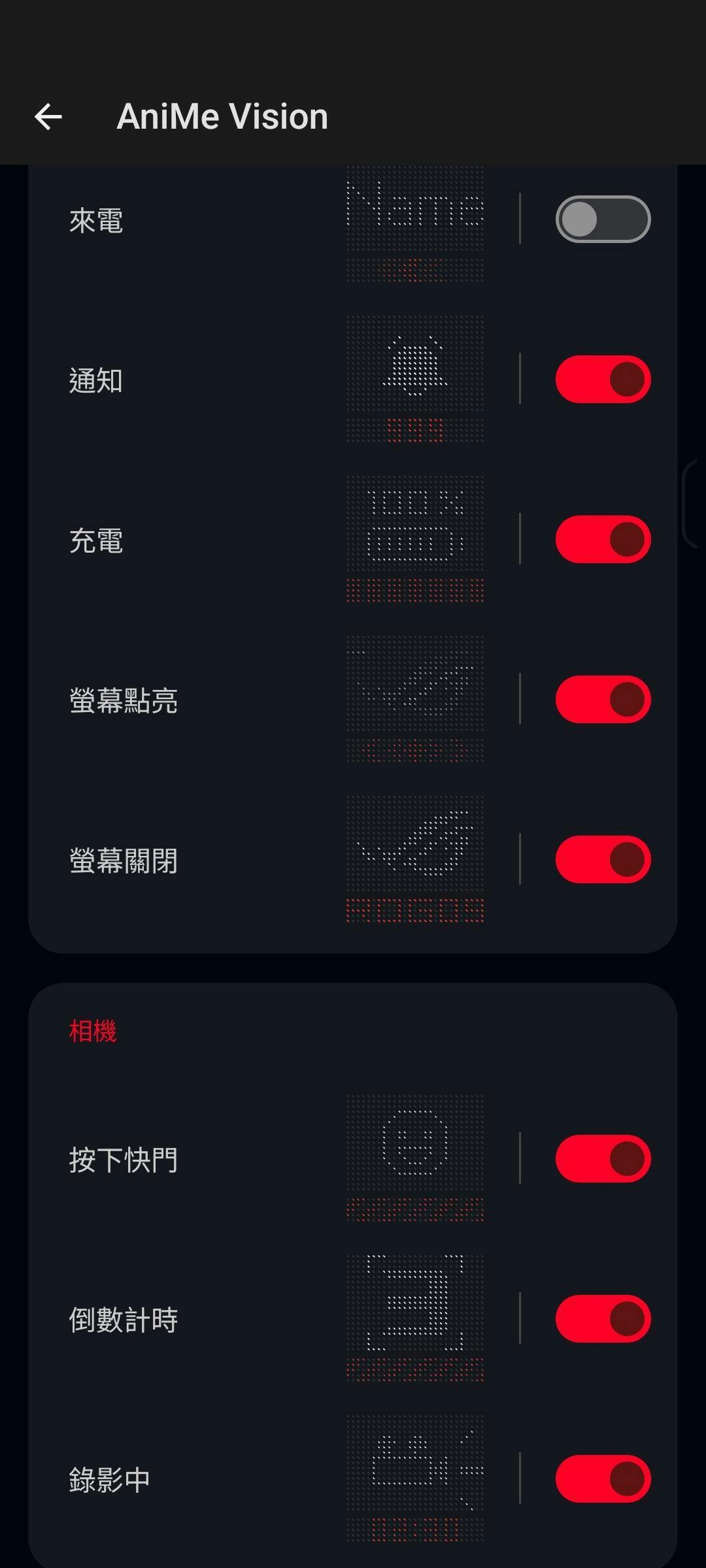Enable the 來電 toggle
The height and width of the screenshot is (1568, 706).
point(602,219)
